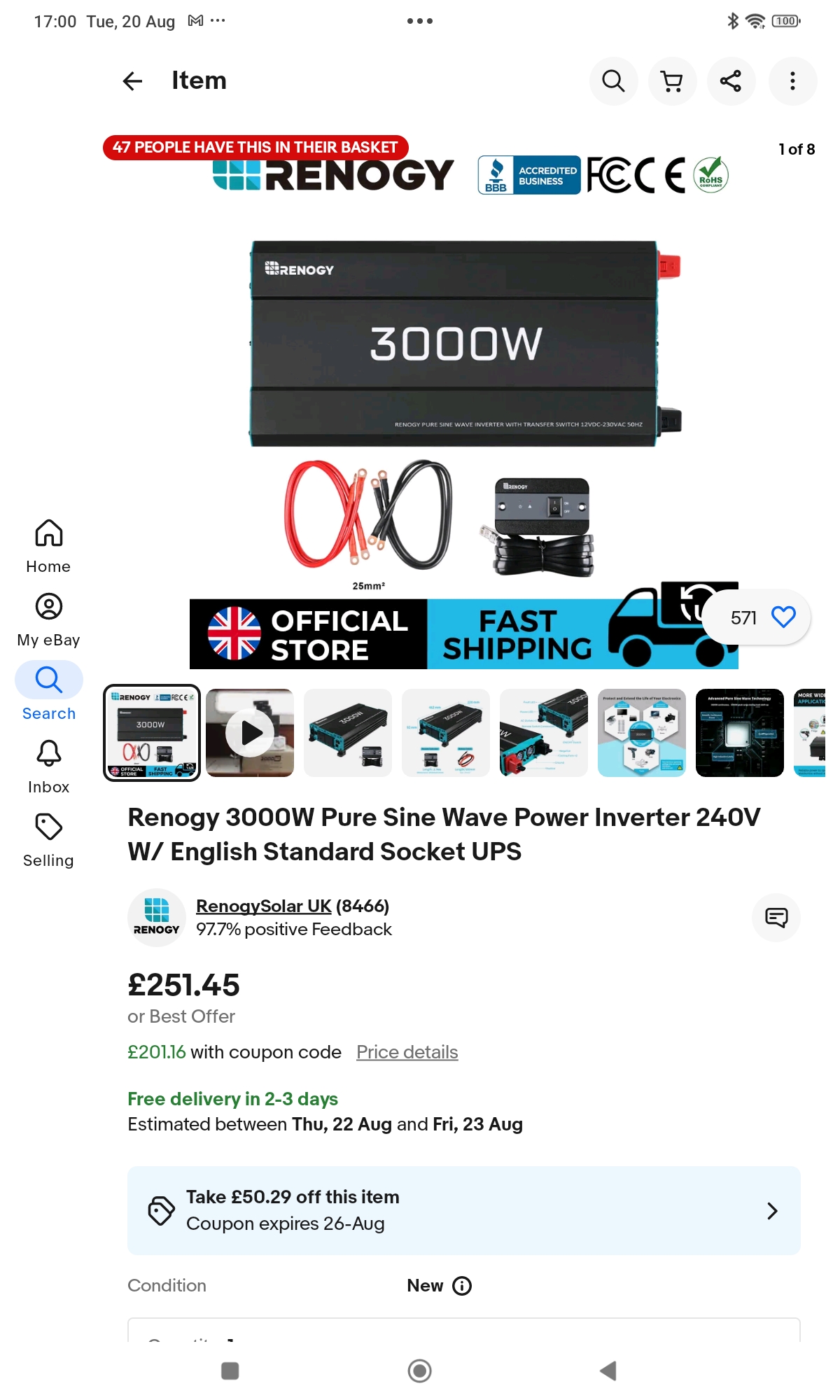
Task: Tap the system home button
Action: coord(420,1371)
